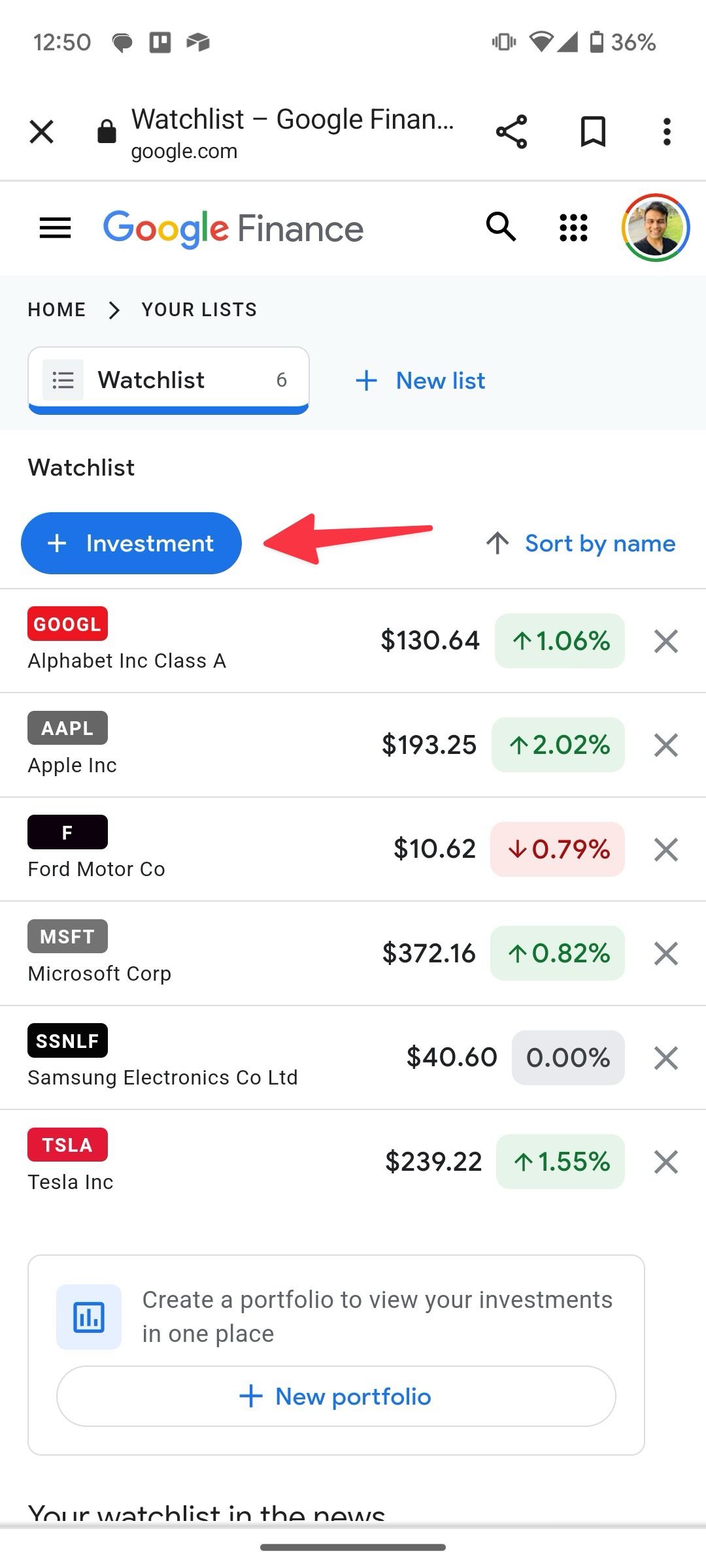Open the navigation hamburger menu
706x1568 pixels.
(x=54, y=227)
